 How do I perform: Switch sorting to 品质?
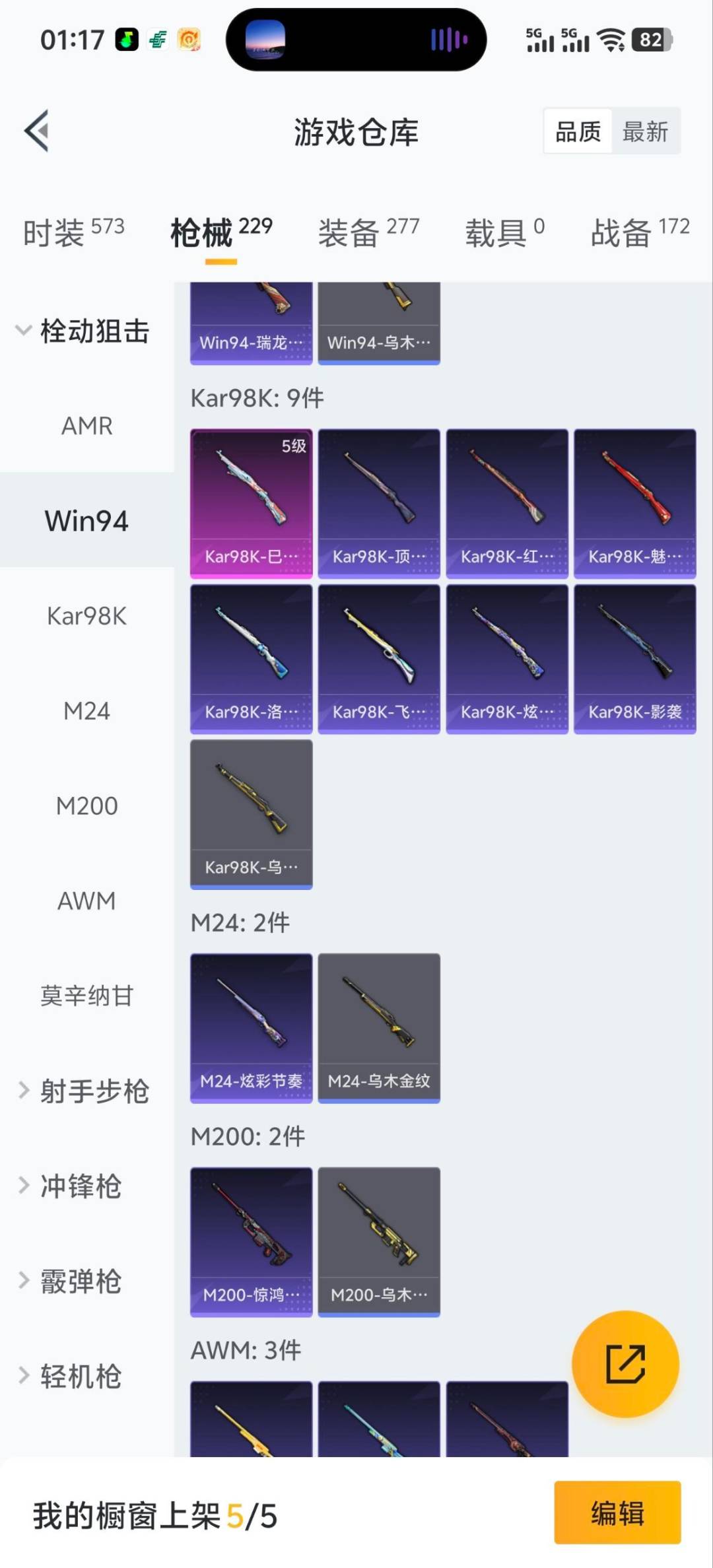[578, 131]
